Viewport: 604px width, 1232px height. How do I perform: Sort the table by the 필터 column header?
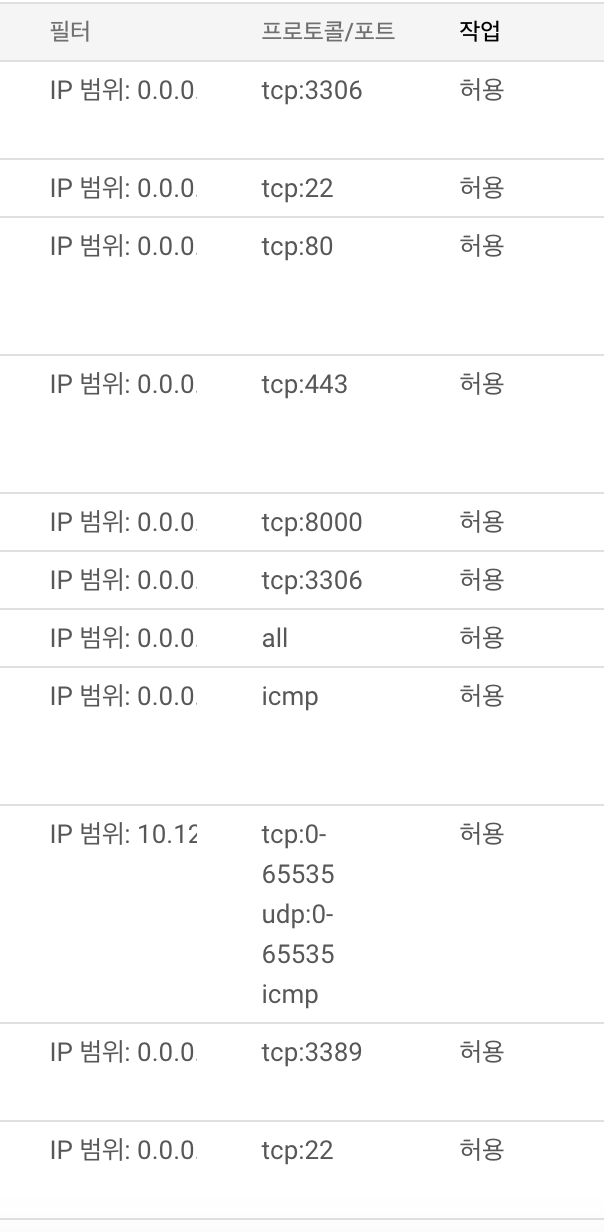click(70, 32)
